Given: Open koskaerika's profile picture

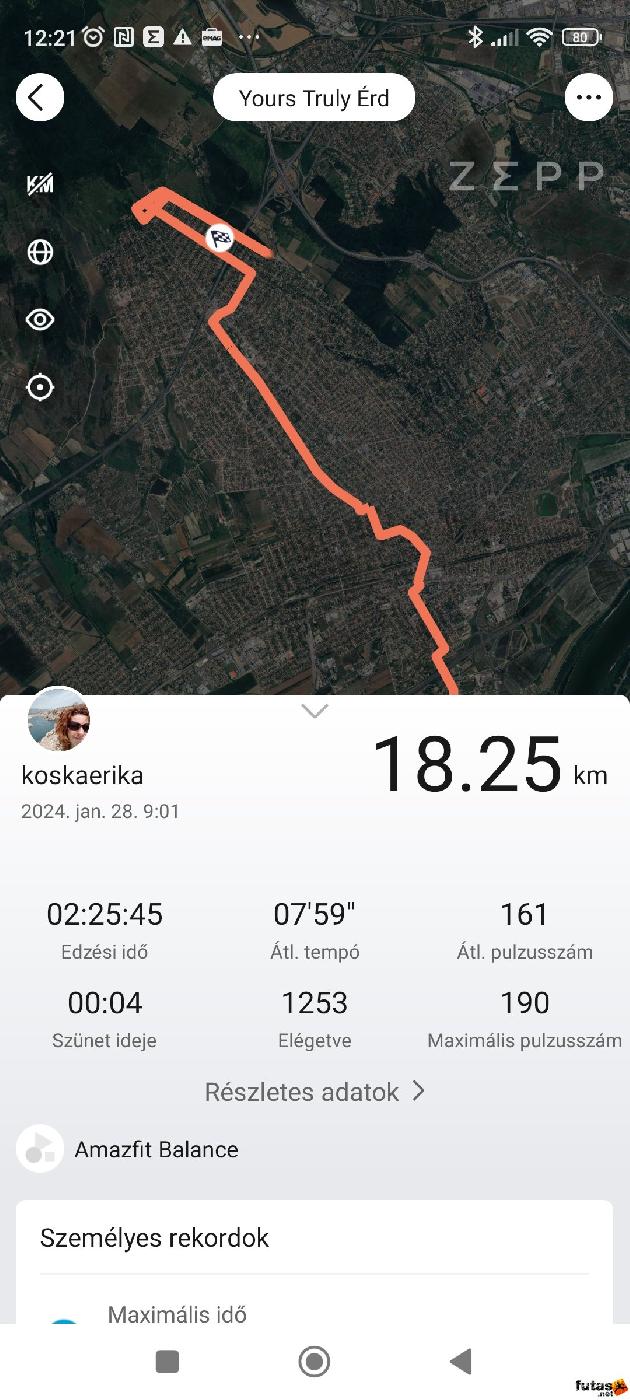Looking at the screenshot, I should [59, 721].
